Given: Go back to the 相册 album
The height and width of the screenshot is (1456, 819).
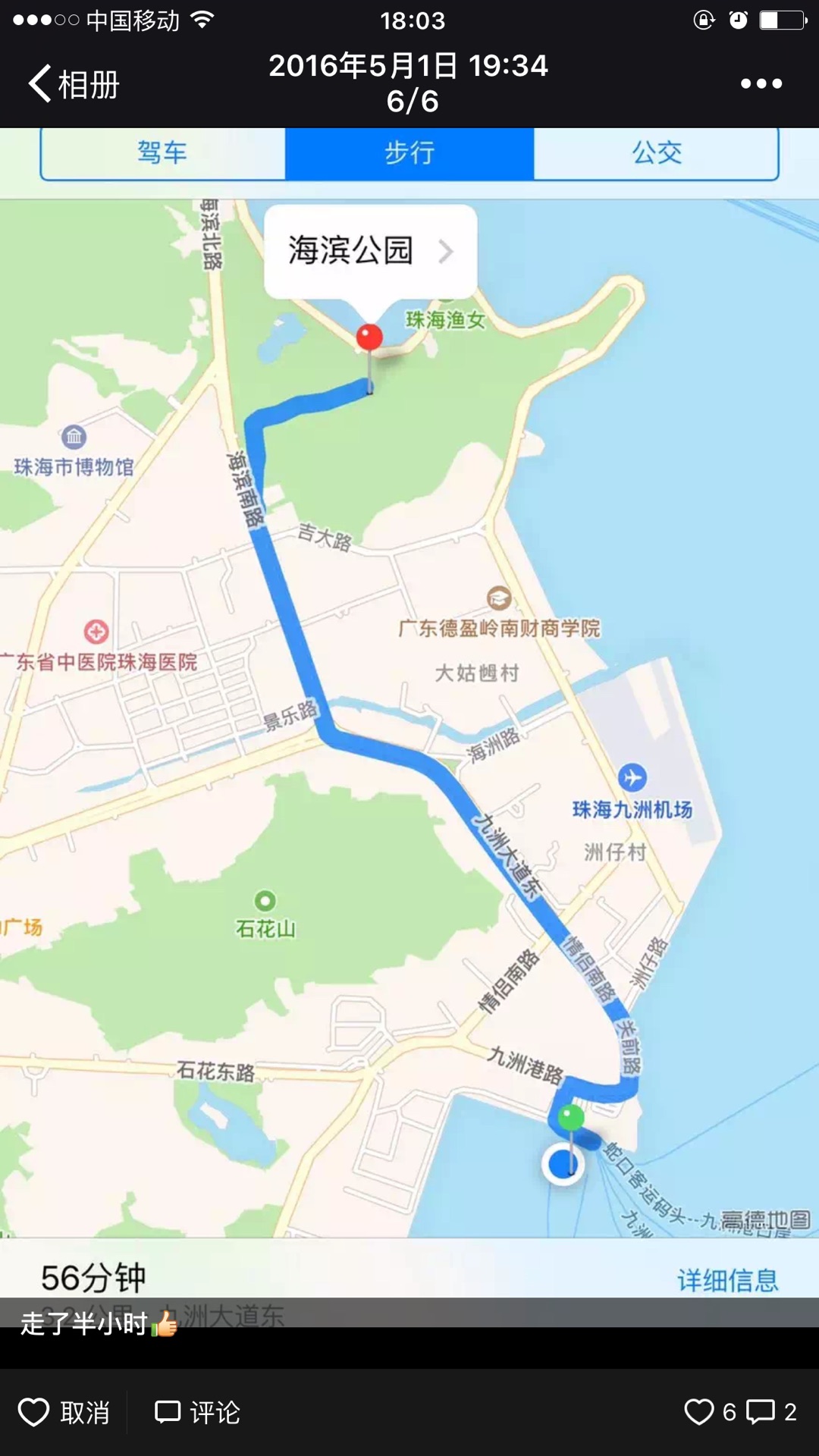Looking at the screenshot, I should coord(74,84).
